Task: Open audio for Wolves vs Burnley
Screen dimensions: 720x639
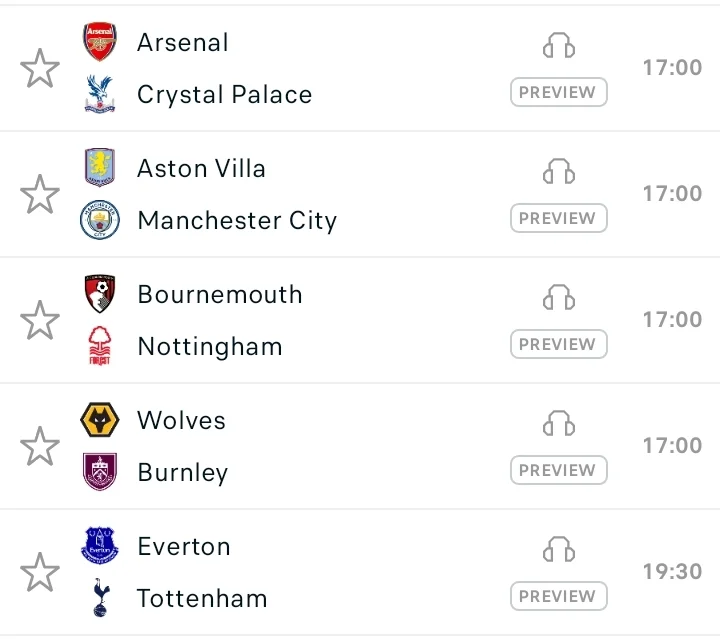Action: (x=558, y=424)
